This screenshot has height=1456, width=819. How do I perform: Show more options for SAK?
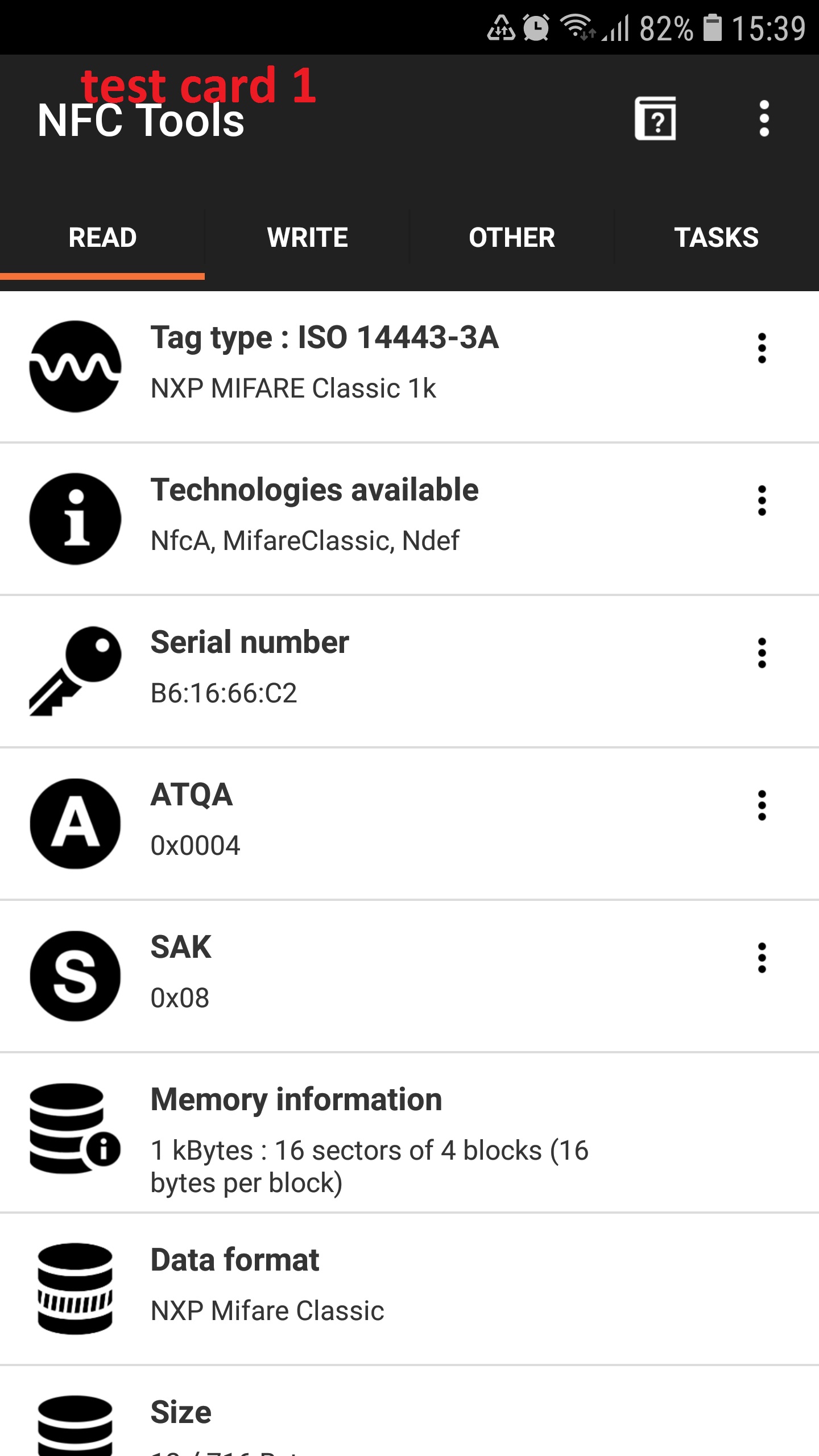click(x=762, y=958)
